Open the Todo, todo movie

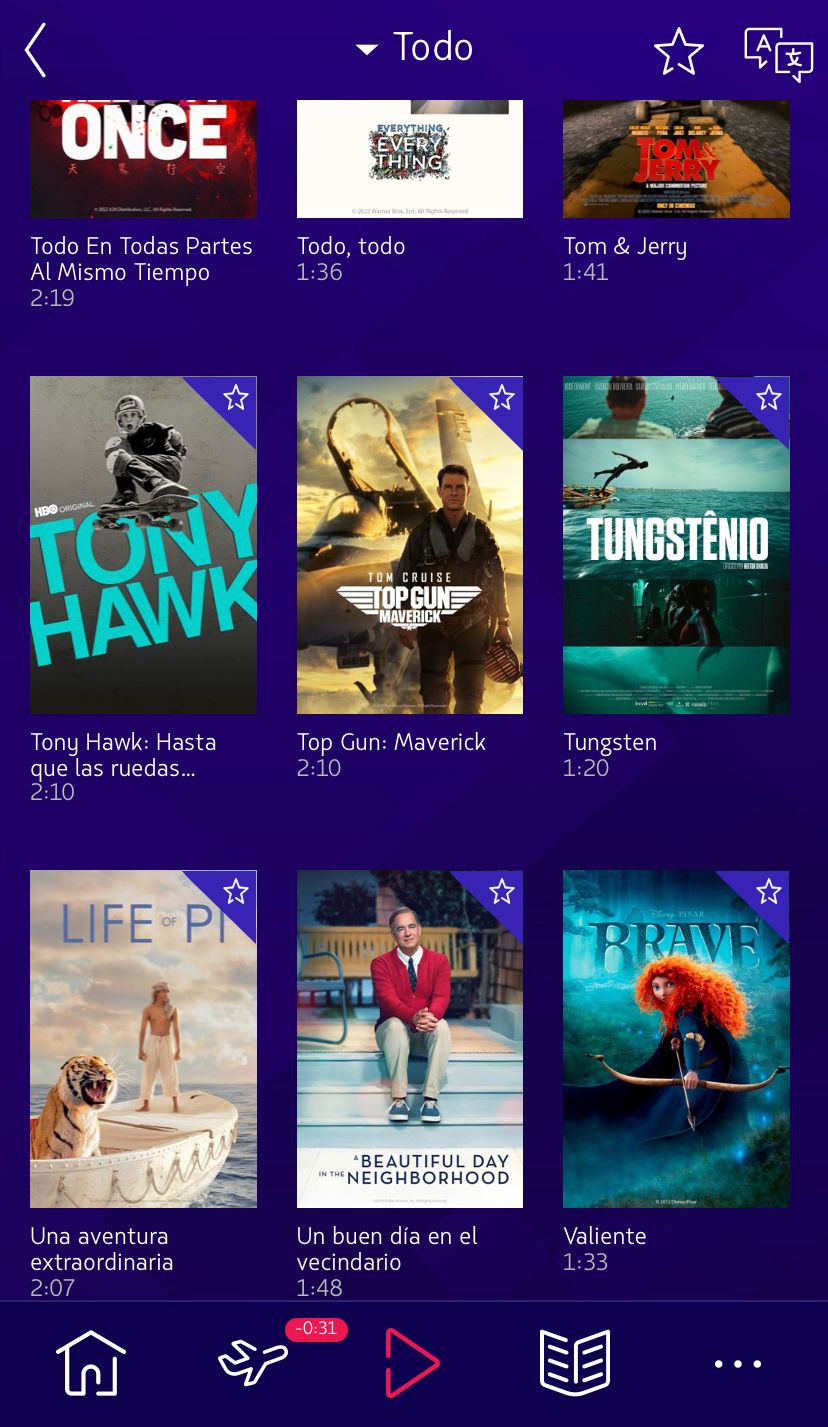(x=409, y=160)
